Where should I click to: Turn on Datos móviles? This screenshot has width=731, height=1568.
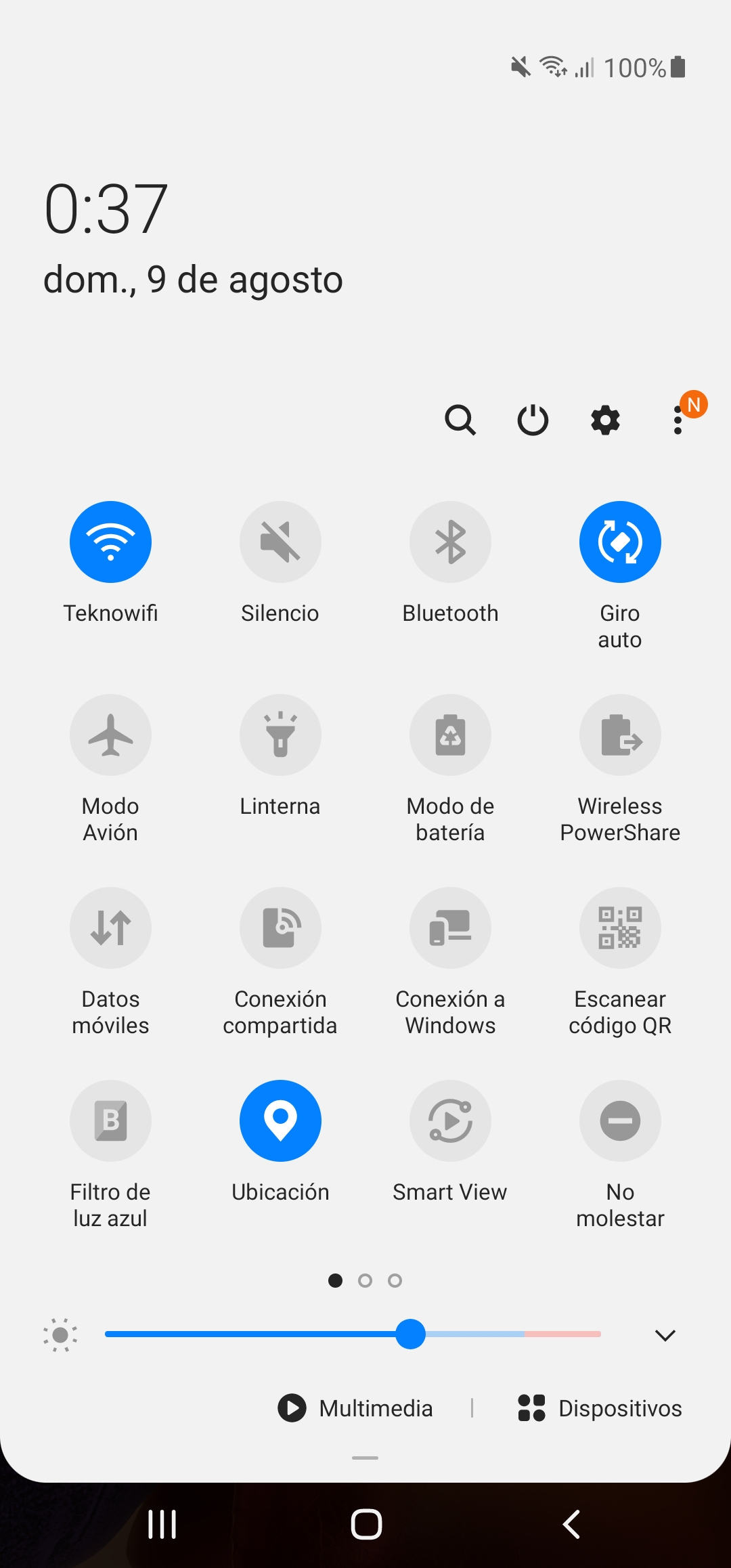point(110,928)
